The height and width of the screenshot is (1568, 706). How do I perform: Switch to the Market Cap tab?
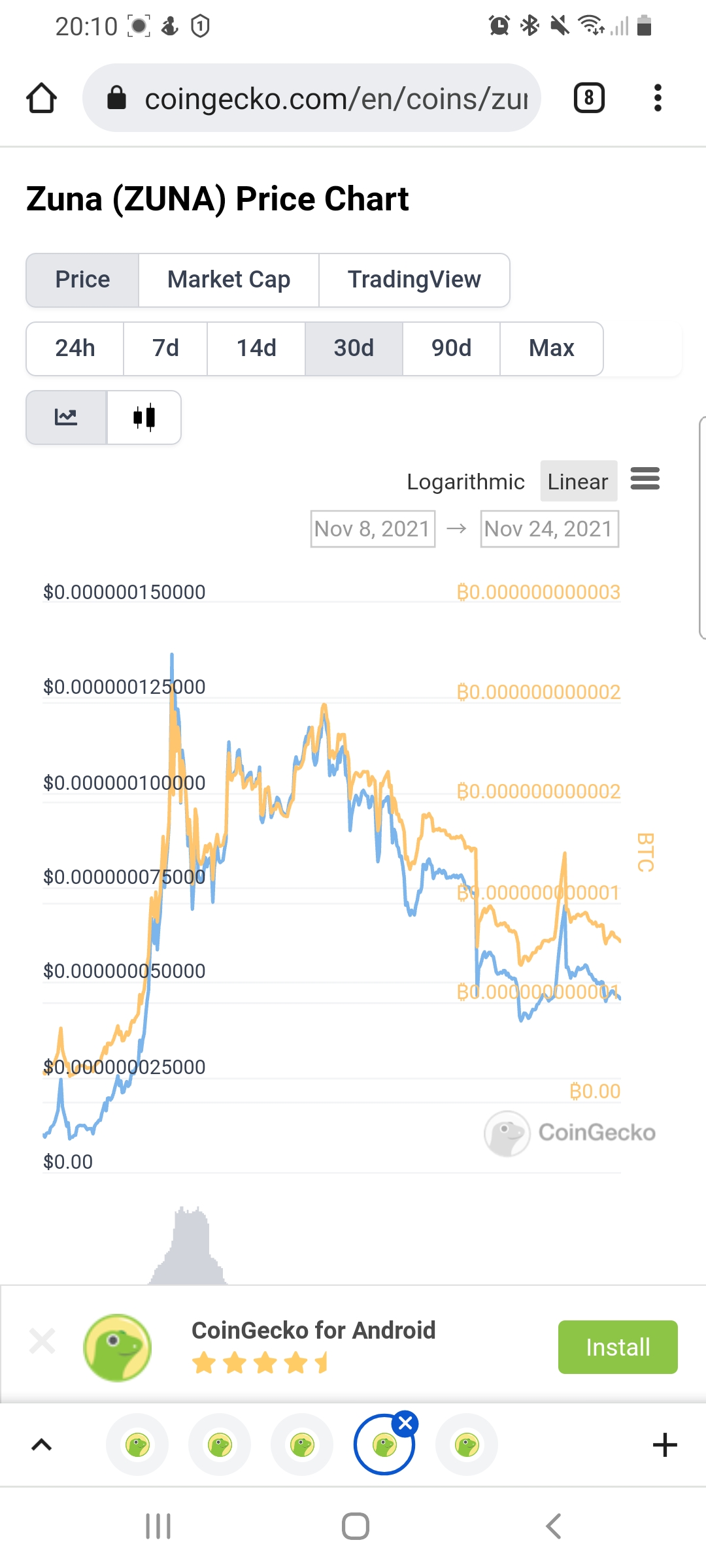(x=229, y=280)
